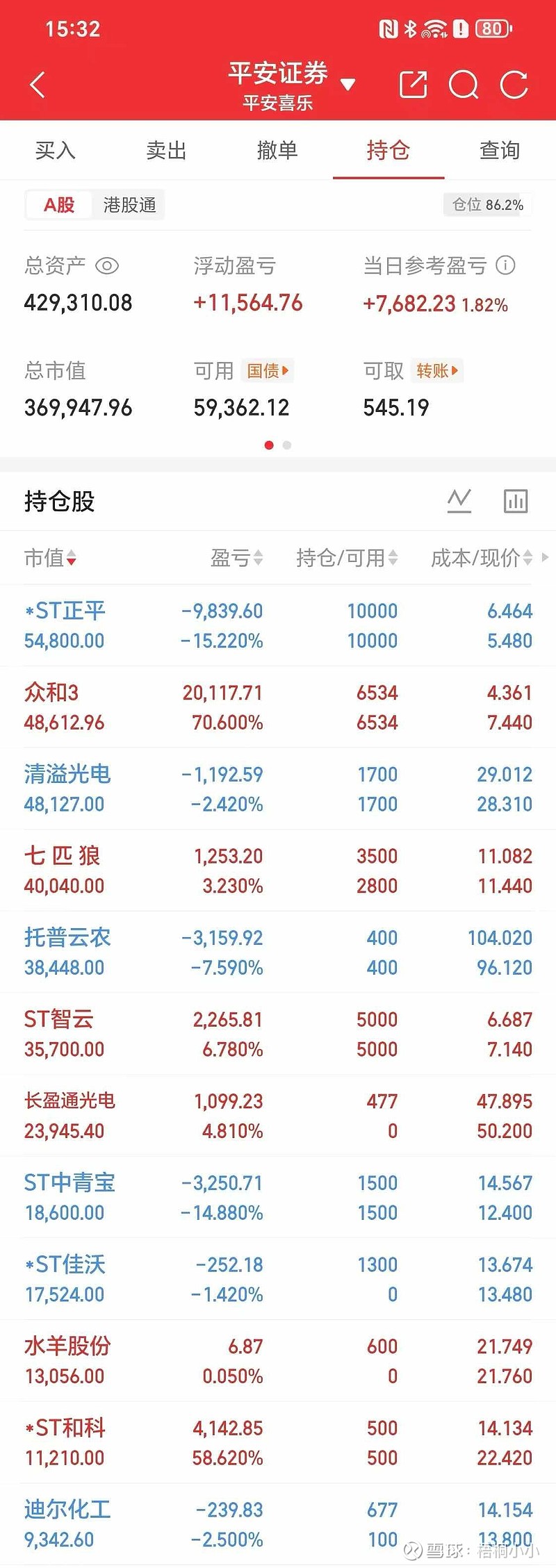The height and width of the screenshot is (1568, 556).
Task: Tap the info icon beside 当日参考盈亏
Action: pyautogui.click(x=507, y=266)
